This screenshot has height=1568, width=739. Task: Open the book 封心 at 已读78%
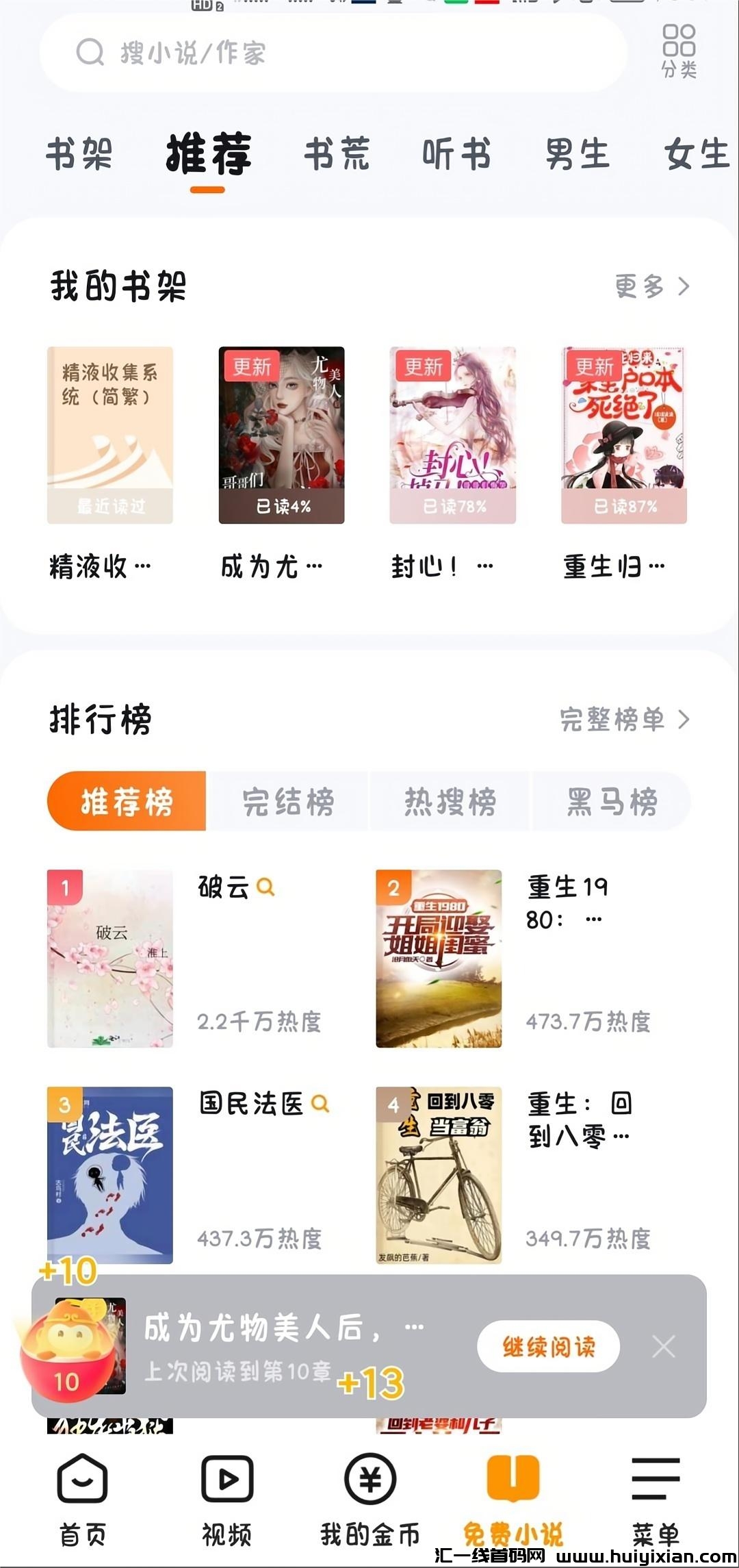tap(452, 435)
